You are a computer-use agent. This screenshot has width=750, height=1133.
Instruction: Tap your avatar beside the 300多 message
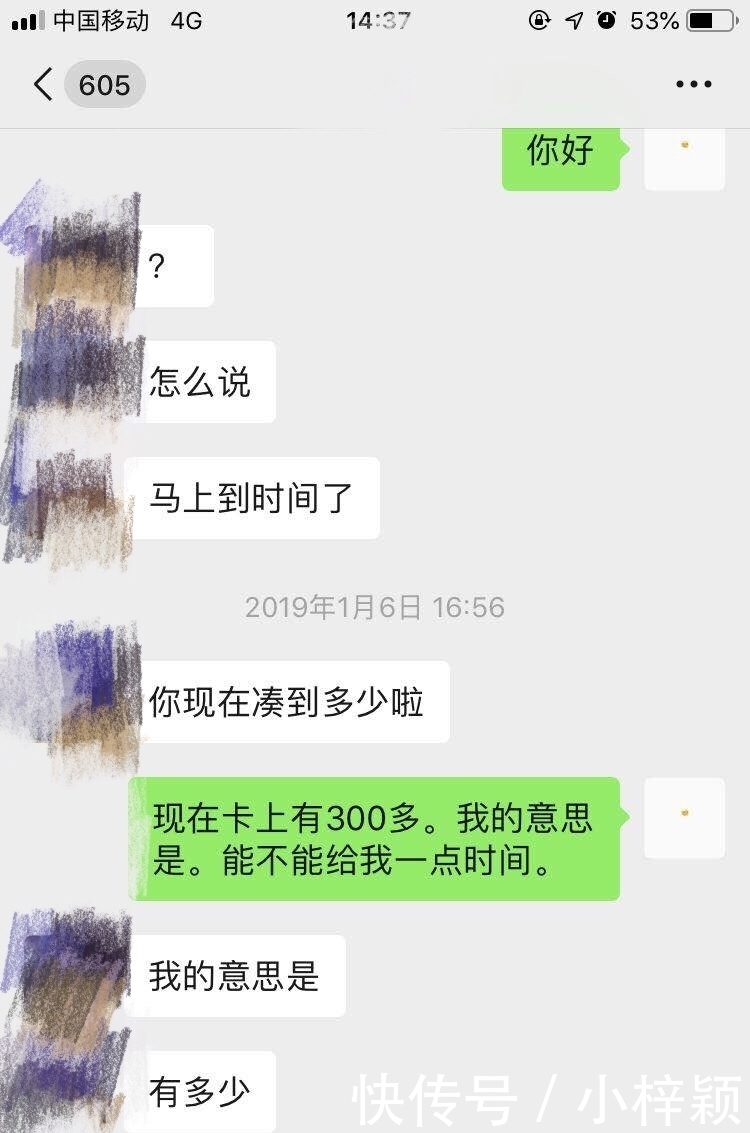(684, 817)
